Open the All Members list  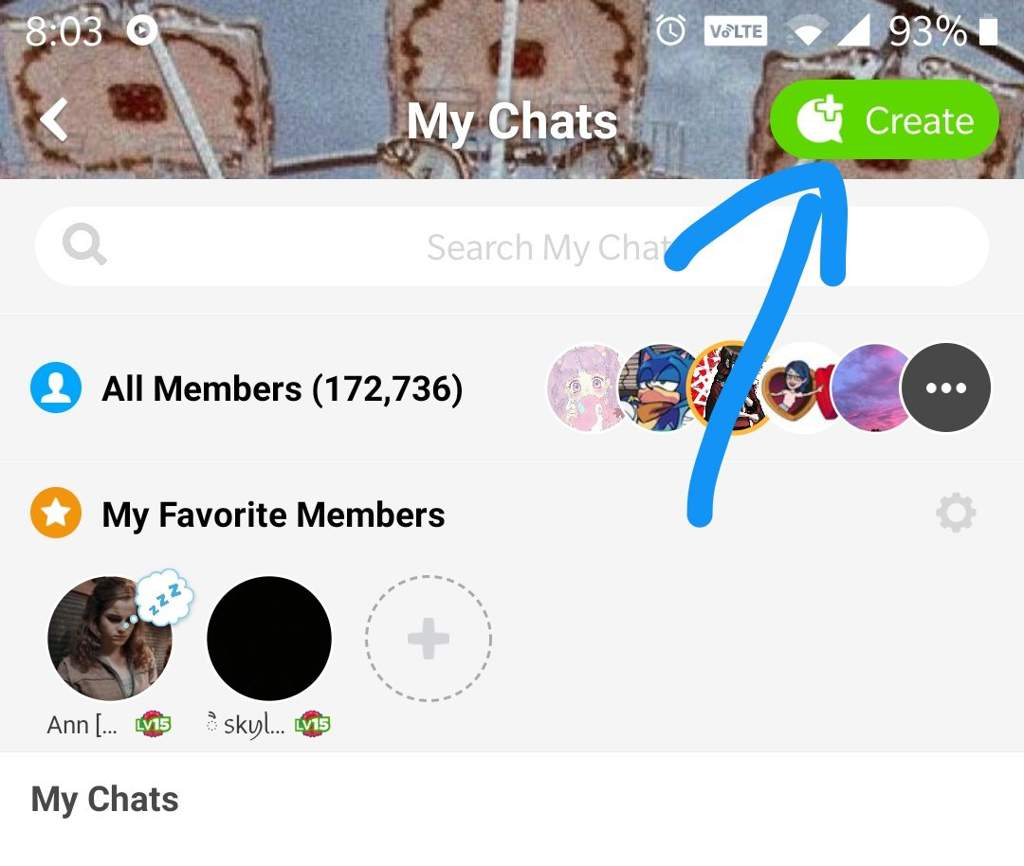click(282, 389)
